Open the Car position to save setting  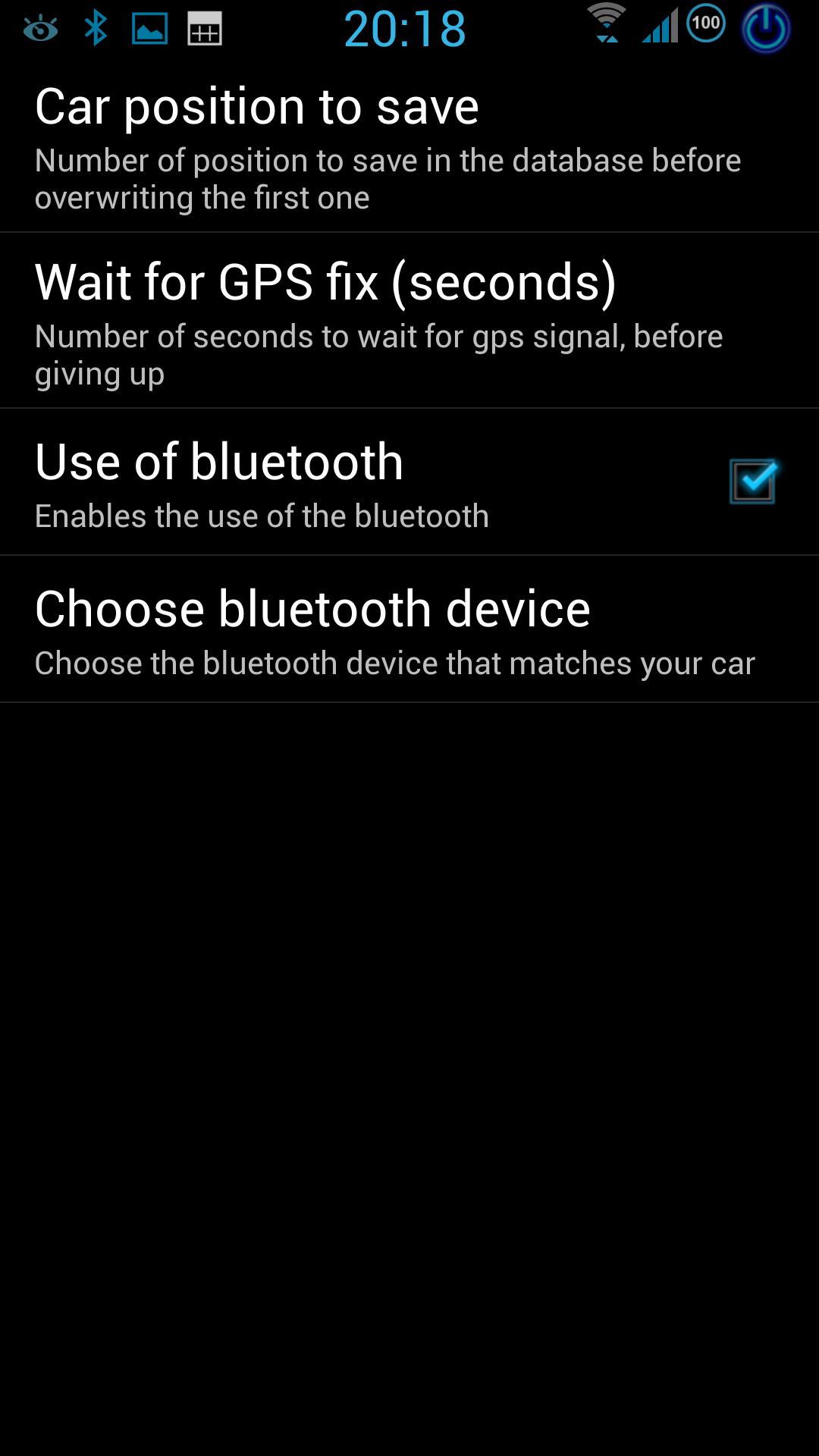(409, 146)
